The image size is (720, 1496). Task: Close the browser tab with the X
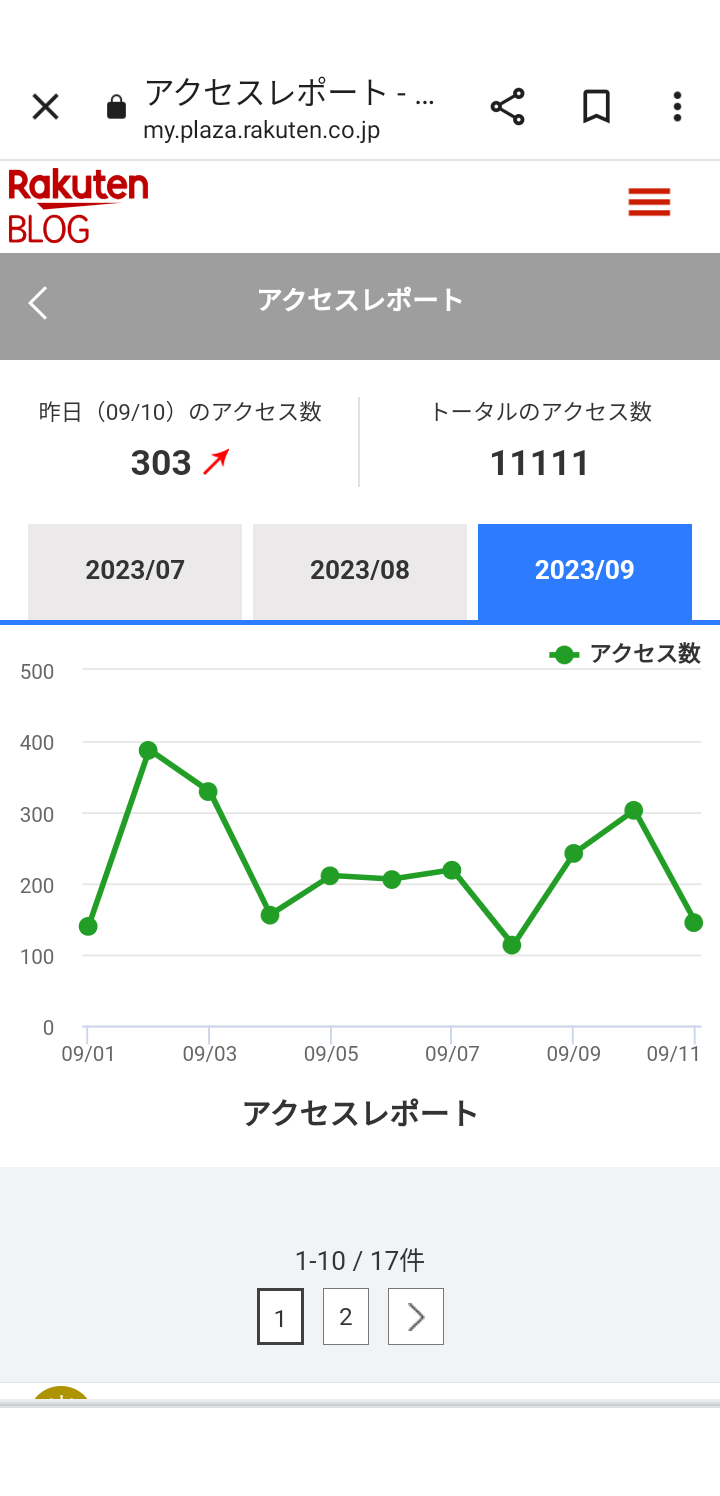tap(45, 107)
